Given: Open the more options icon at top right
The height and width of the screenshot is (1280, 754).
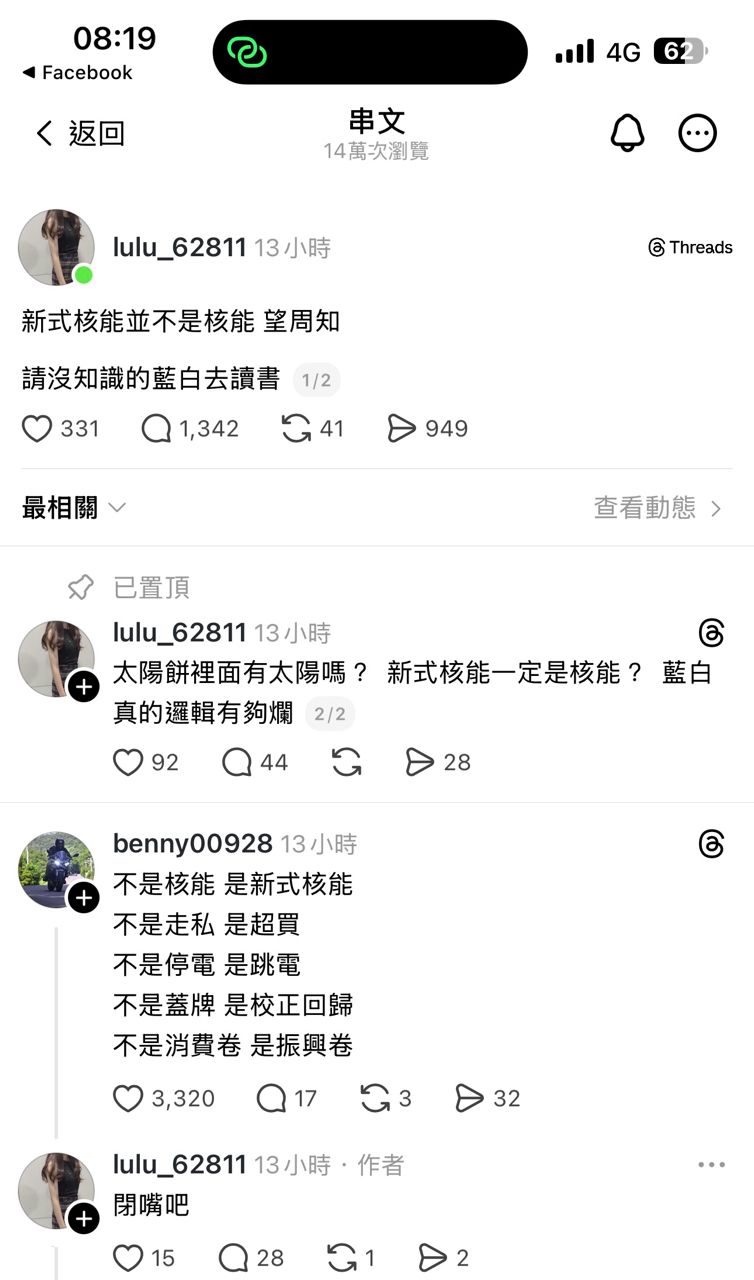Looking at the screenshot, I should (698, 132).
